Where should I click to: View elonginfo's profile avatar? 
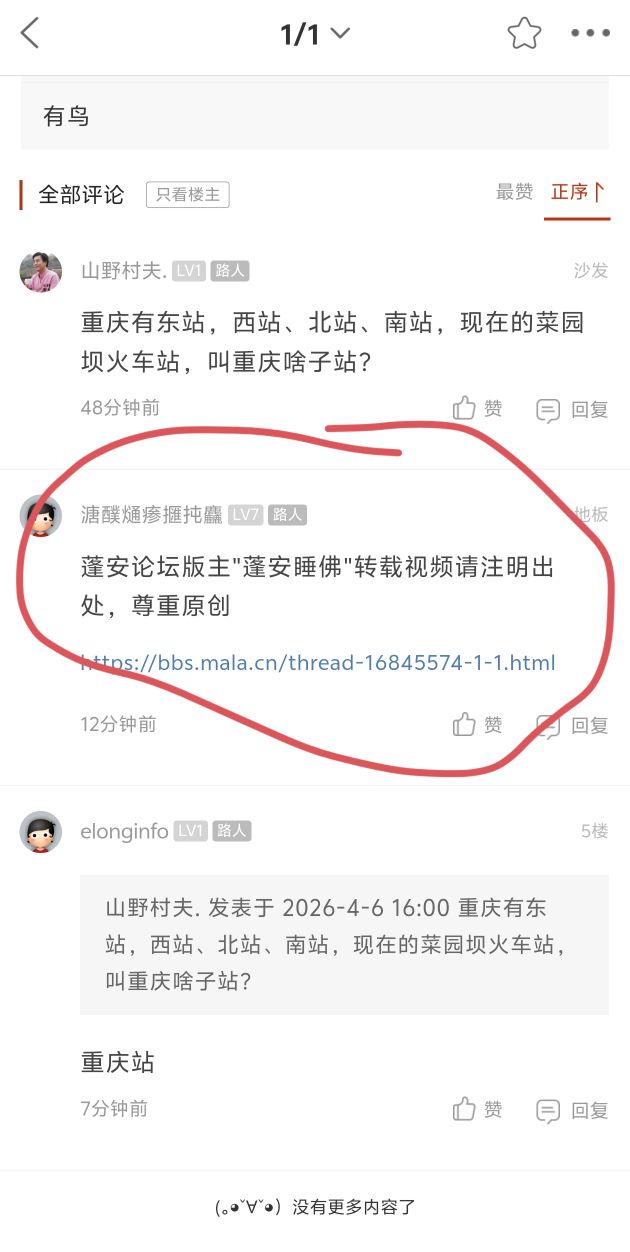point(41,831)
